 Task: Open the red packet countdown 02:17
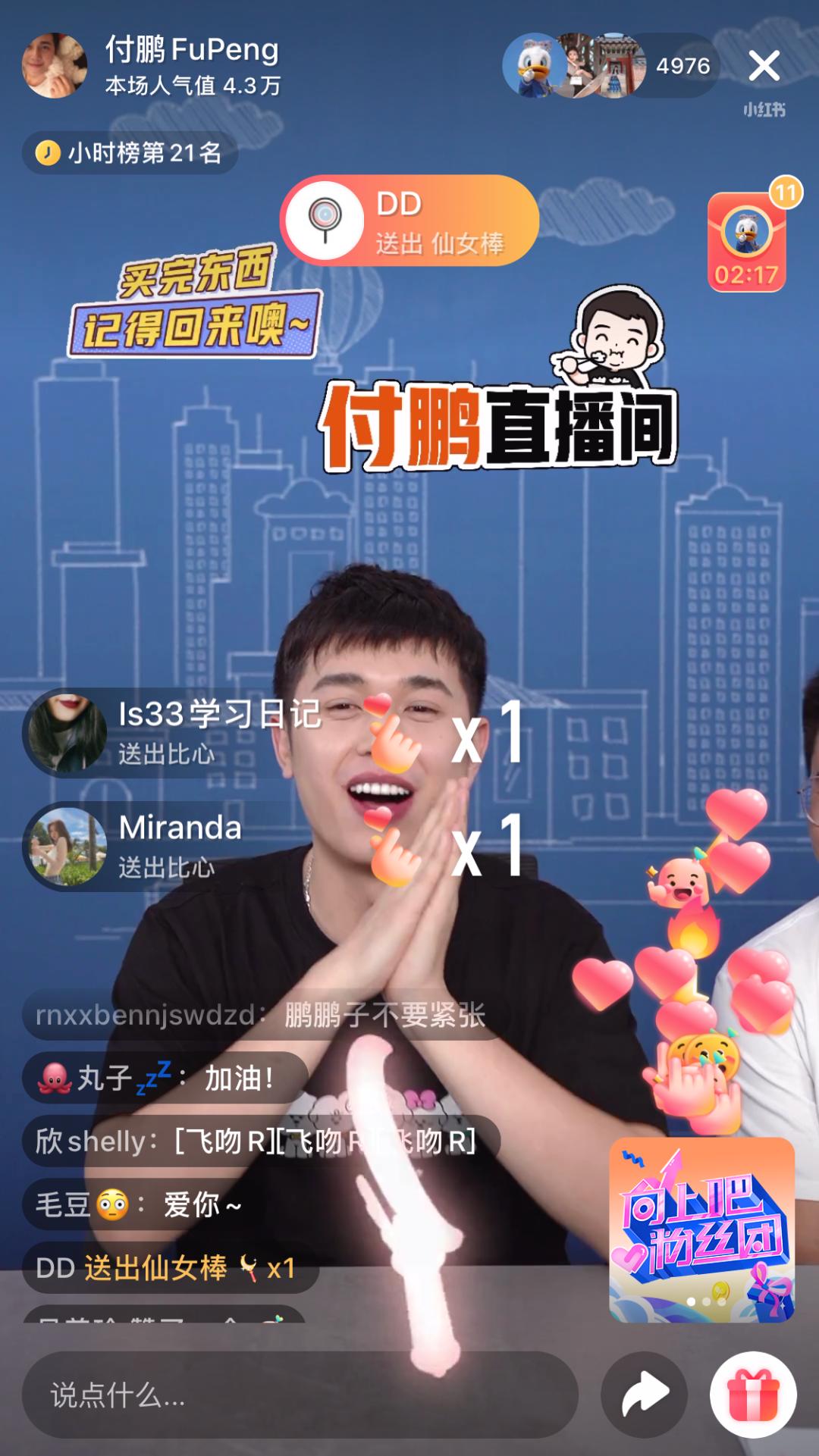pyautogui.click(x=746, y=243)
